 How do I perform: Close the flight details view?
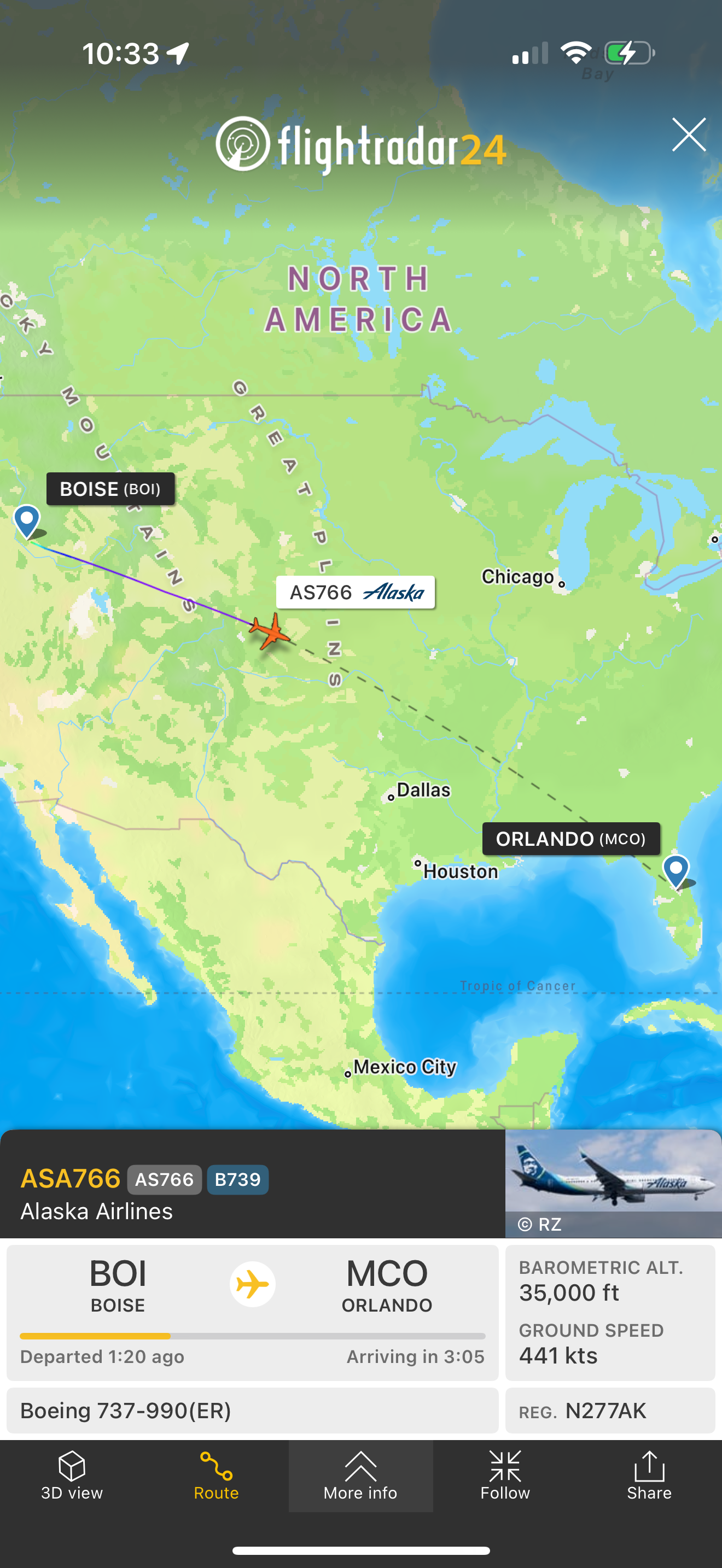(x=689, y=134)
